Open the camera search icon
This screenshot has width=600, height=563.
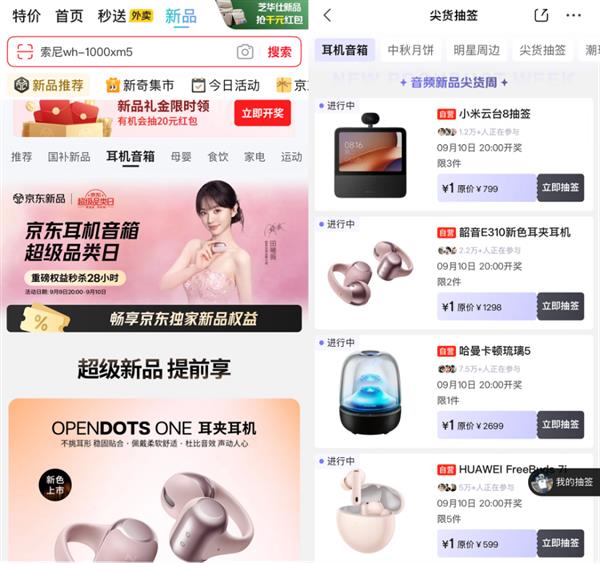pyautogui.click(x=244, y=52)
